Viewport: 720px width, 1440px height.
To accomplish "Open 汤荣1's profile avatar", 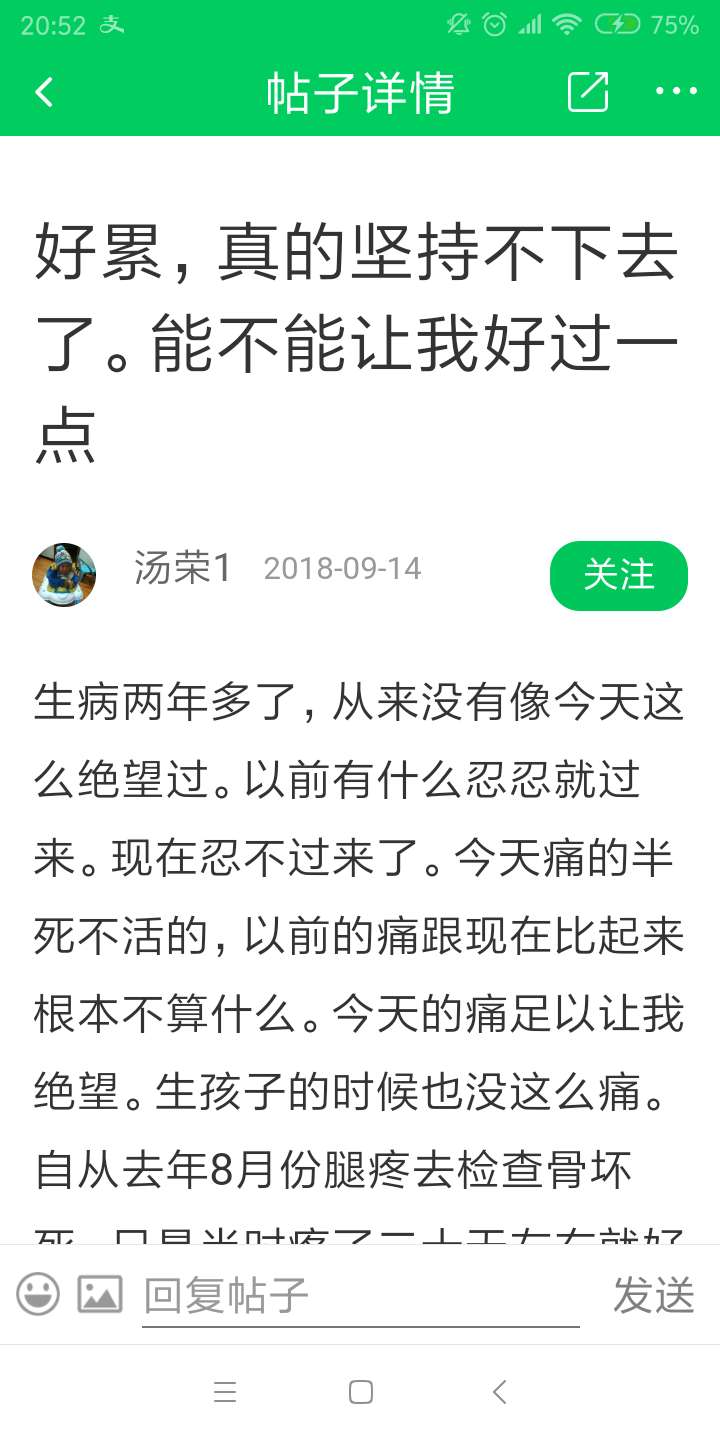I will pos(65,575).
